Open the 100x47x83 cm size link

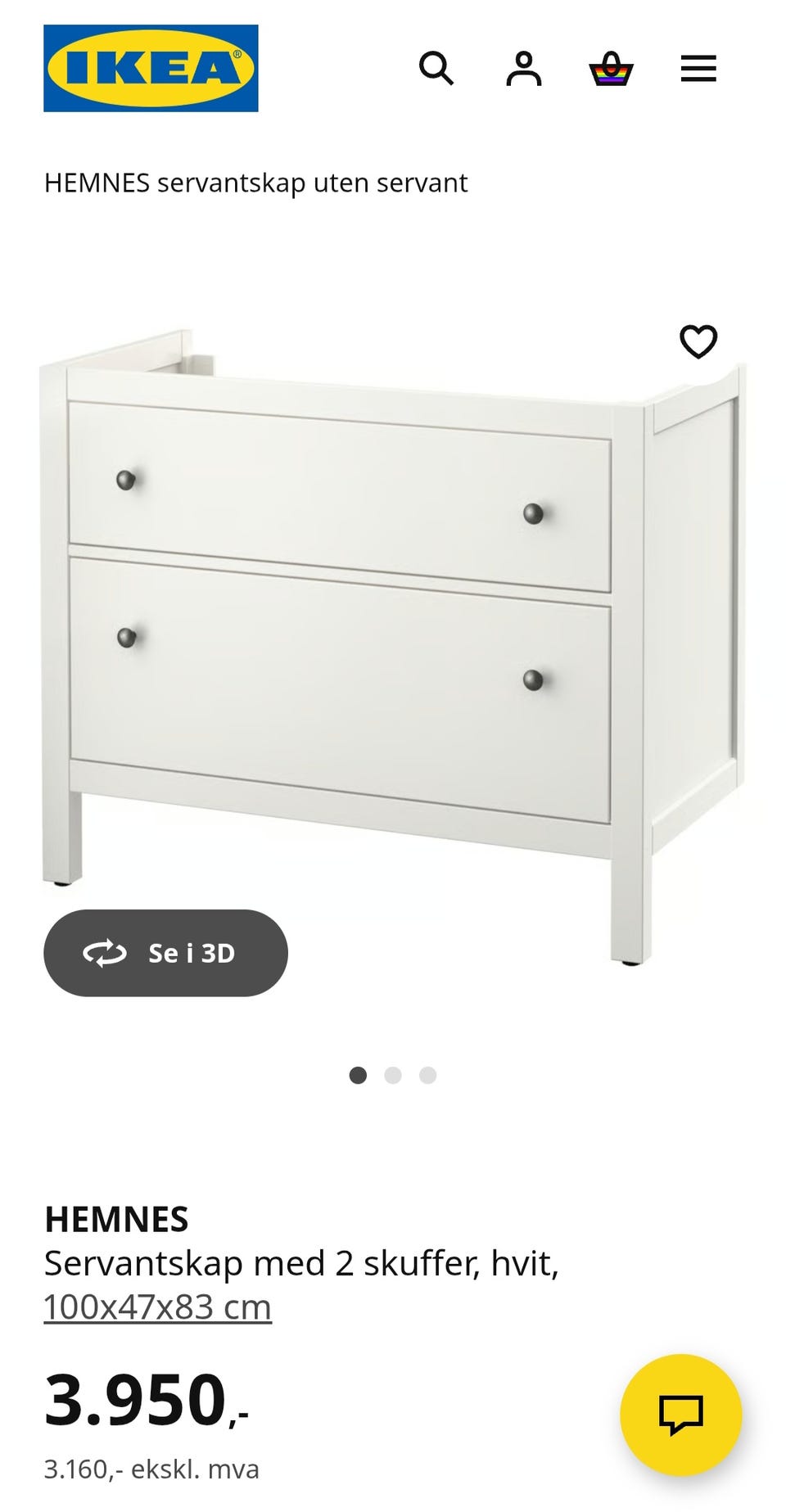point(157,1307)
